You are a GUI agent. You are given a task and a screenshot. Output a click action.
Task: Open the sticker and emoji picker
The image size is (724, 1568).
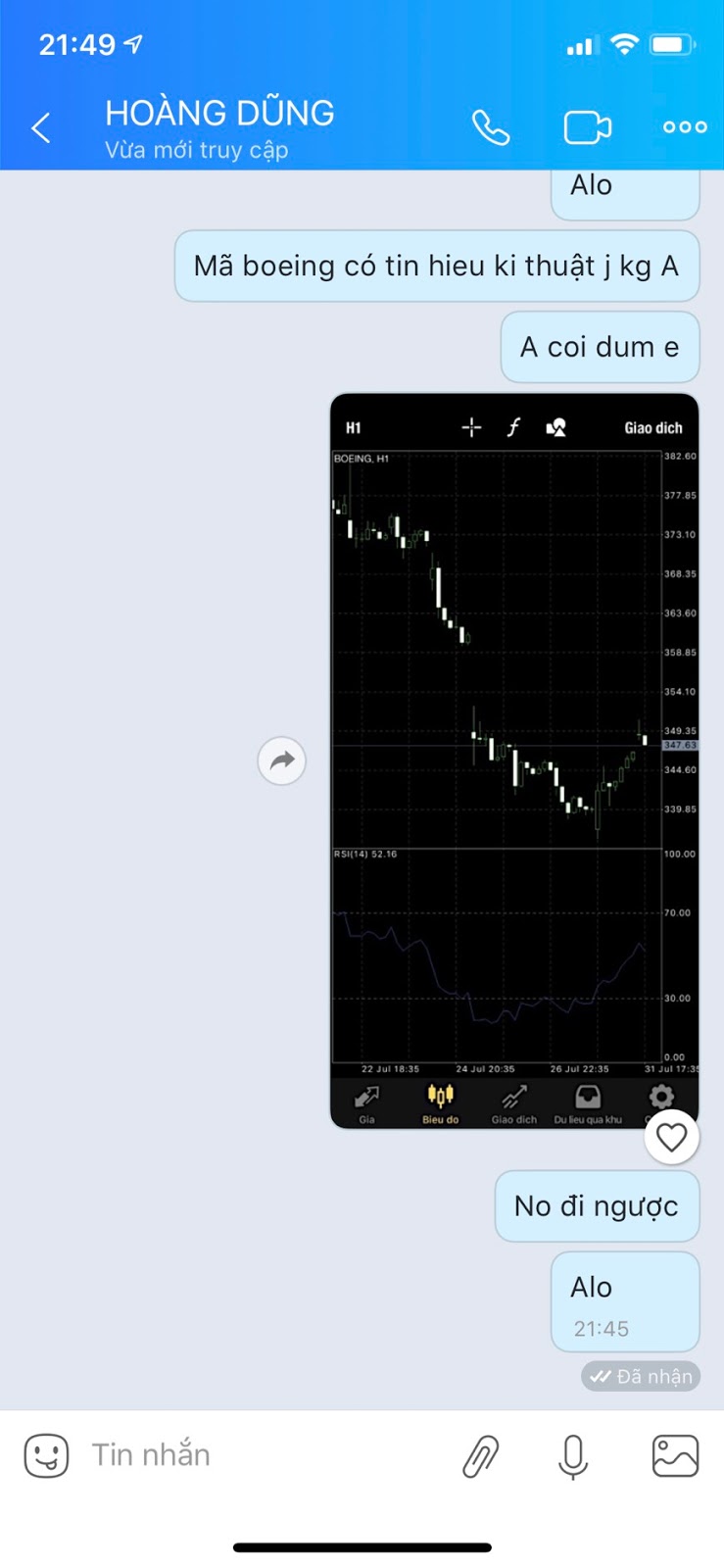[x=46, y=1455]
